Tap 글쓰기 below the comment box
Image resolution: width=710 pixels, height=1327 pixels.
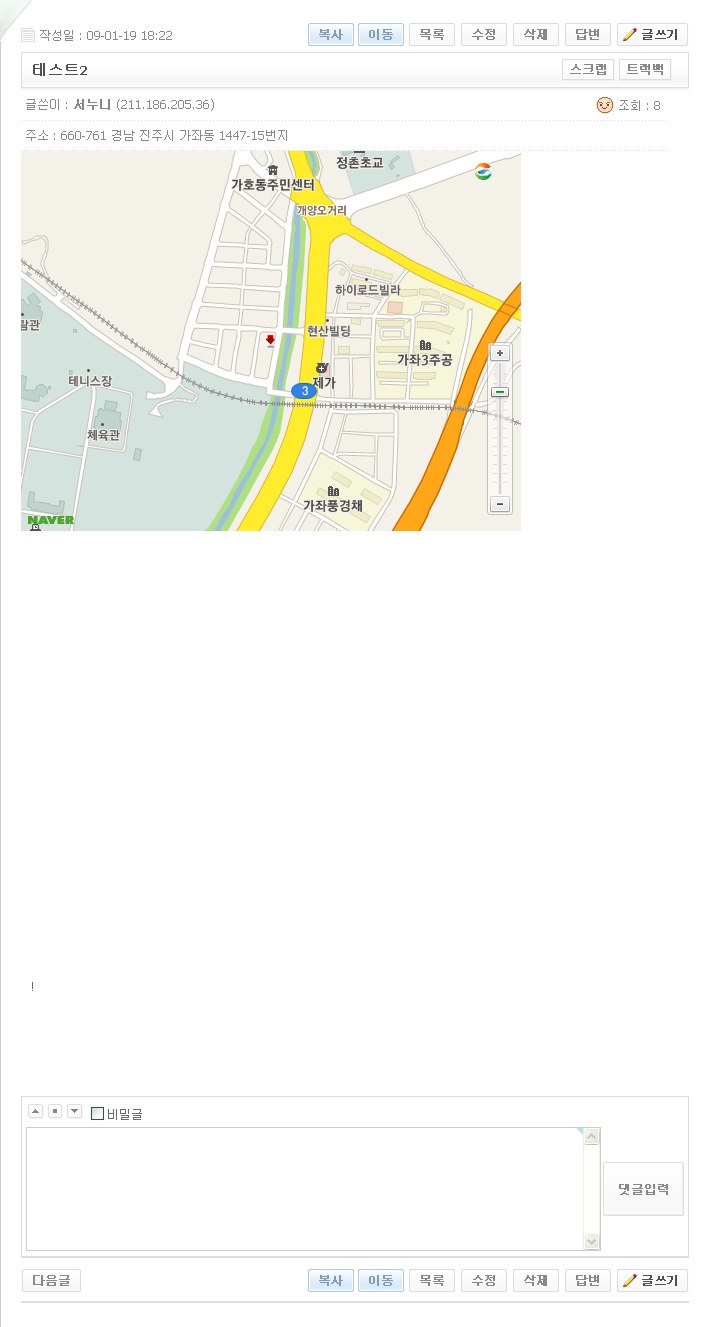[x=652, y=1281]
